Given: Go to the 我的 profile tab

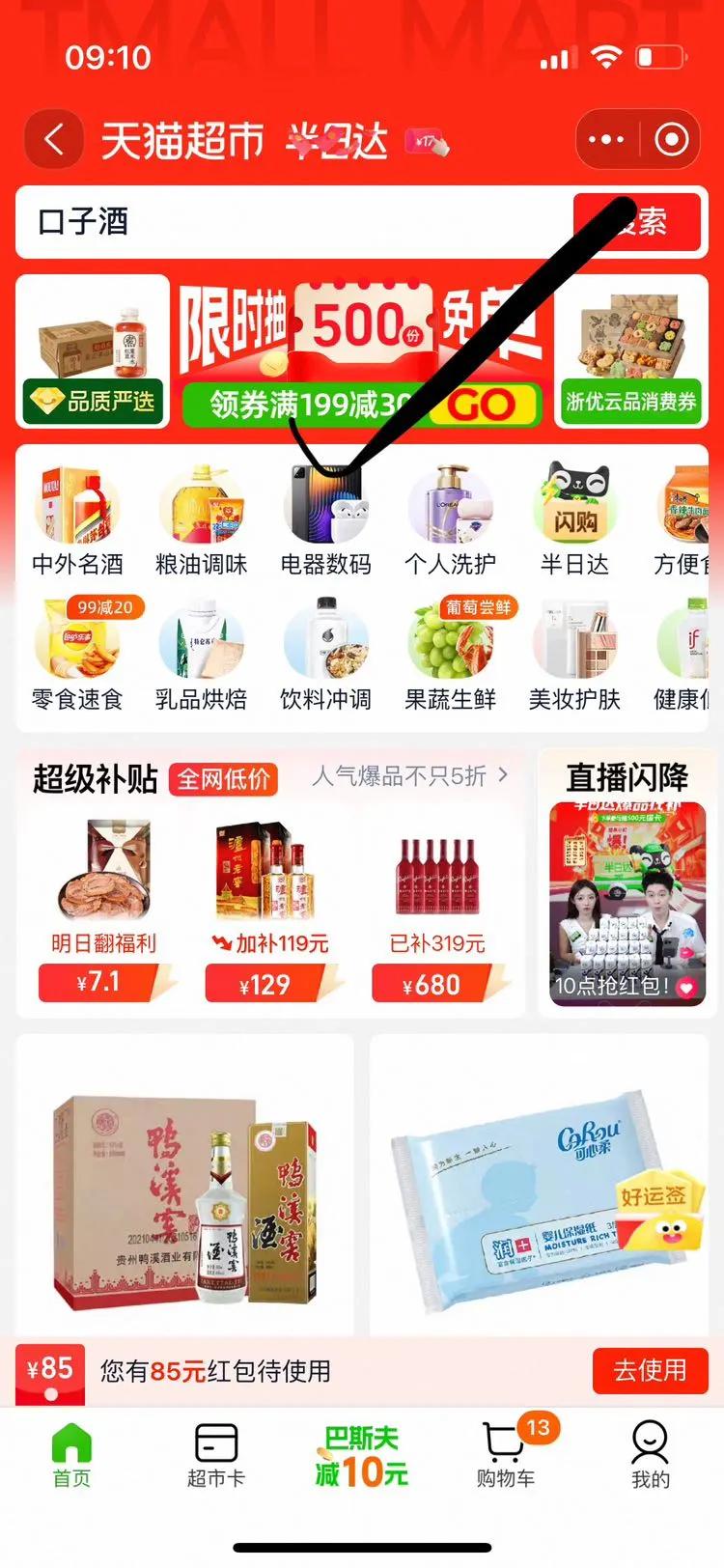Looking at the screenshot, I should tap(650, 1454).
